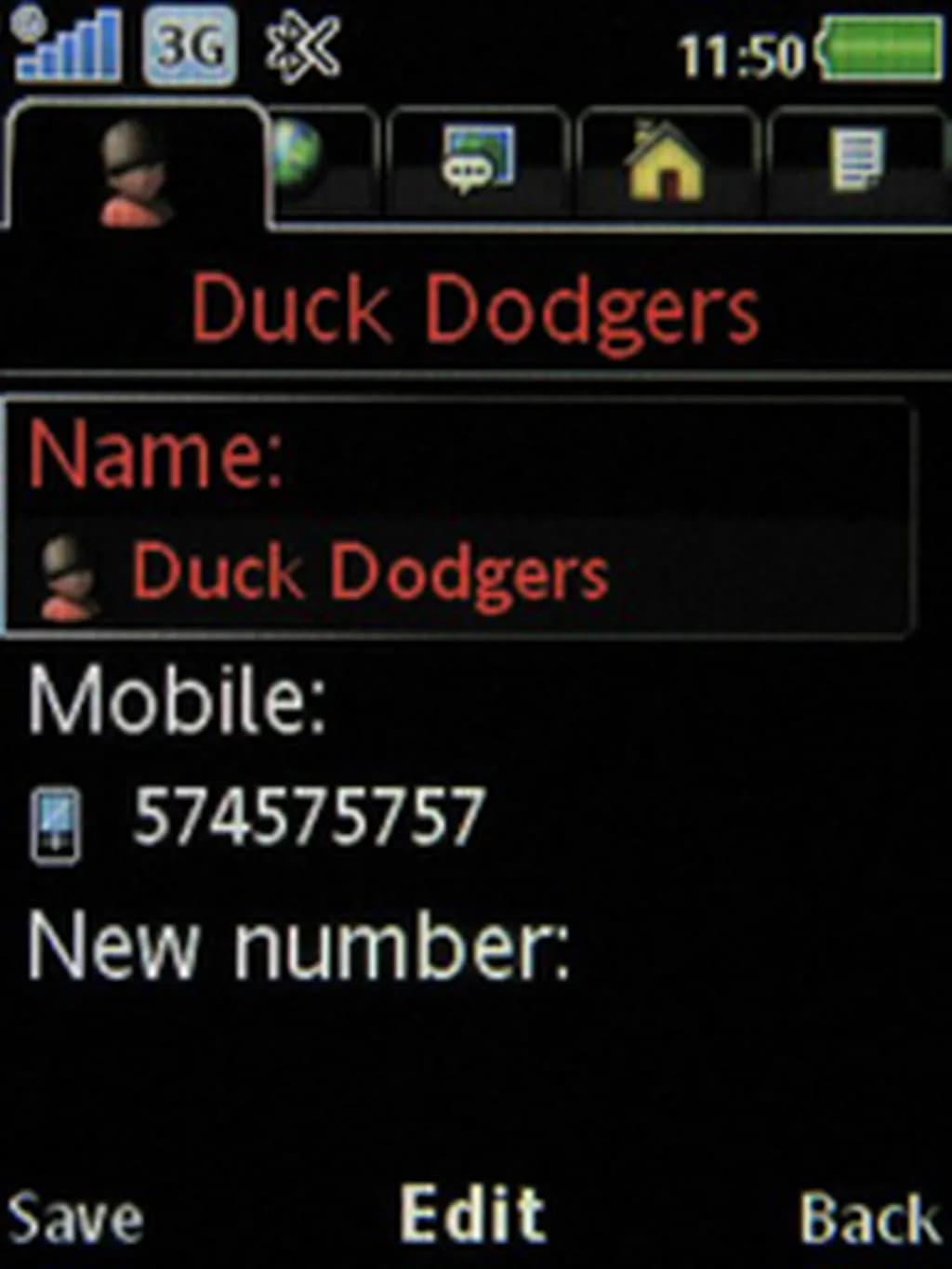Add a New number field
Viewport: 952px width, 1269px height.
[x=297, y=946]
